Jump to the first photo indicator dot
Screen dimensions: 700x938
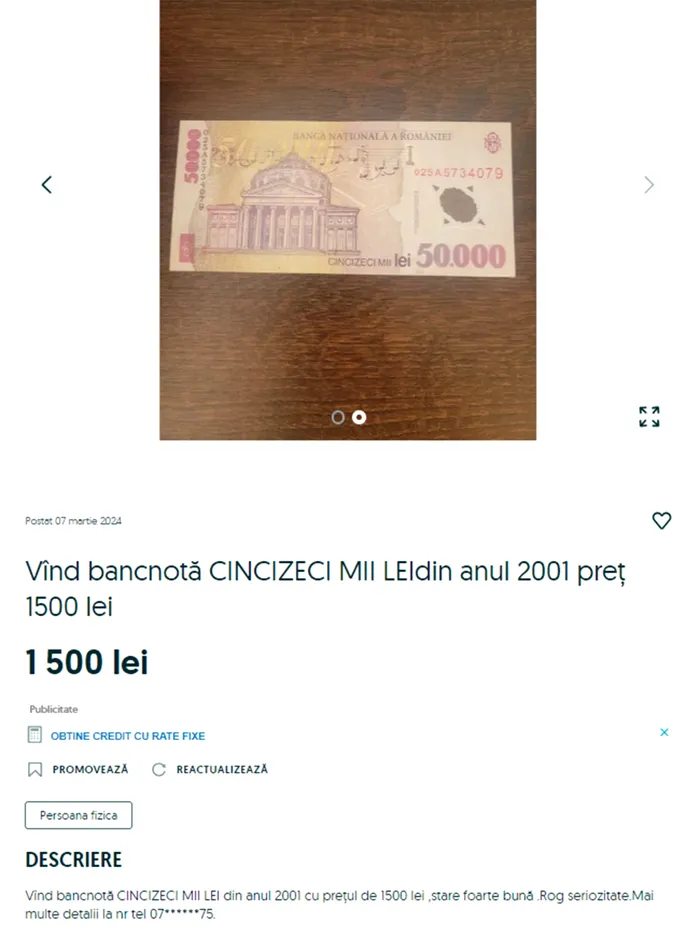coord(338,417)
